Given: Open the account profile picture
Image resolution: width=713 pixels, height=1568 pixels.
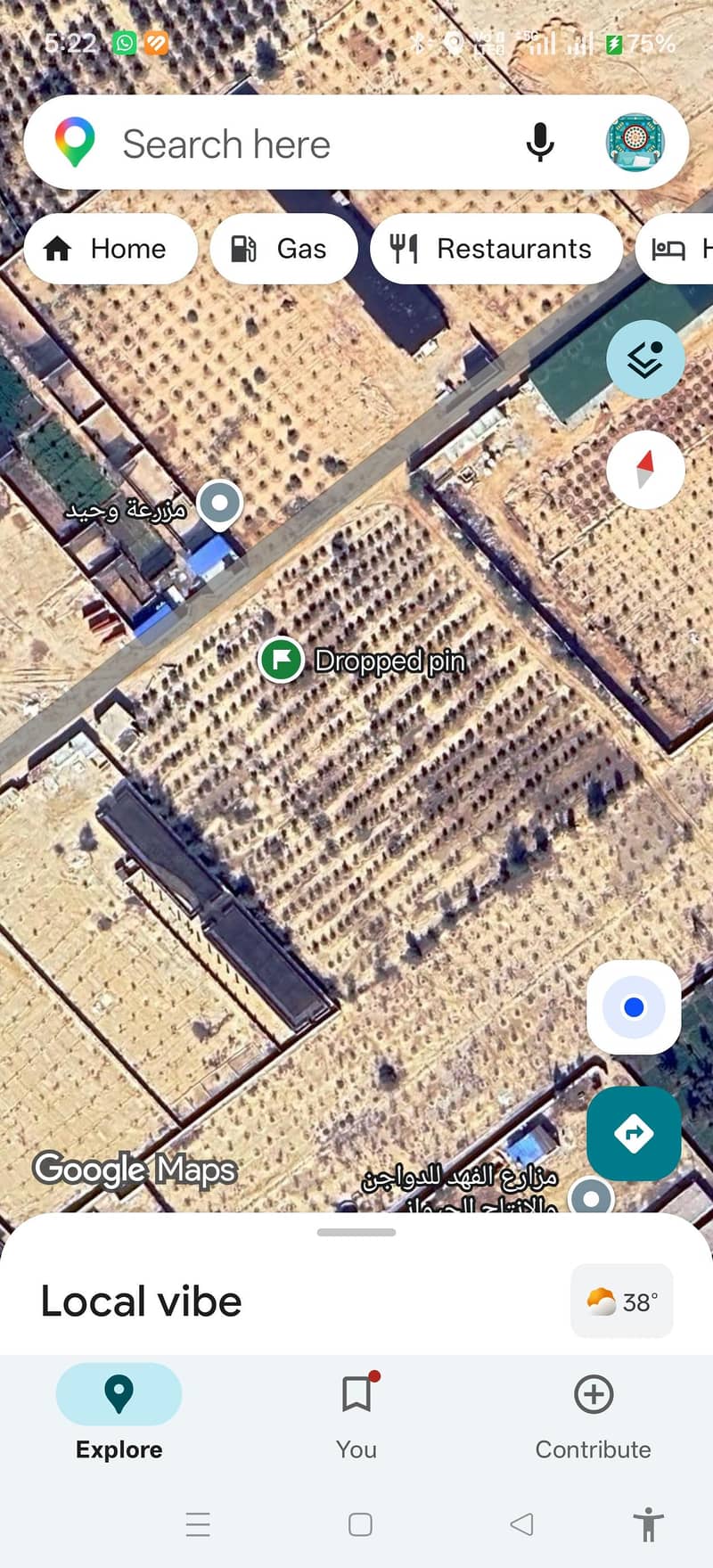Looking at the screenshot, I should point(635,143).
